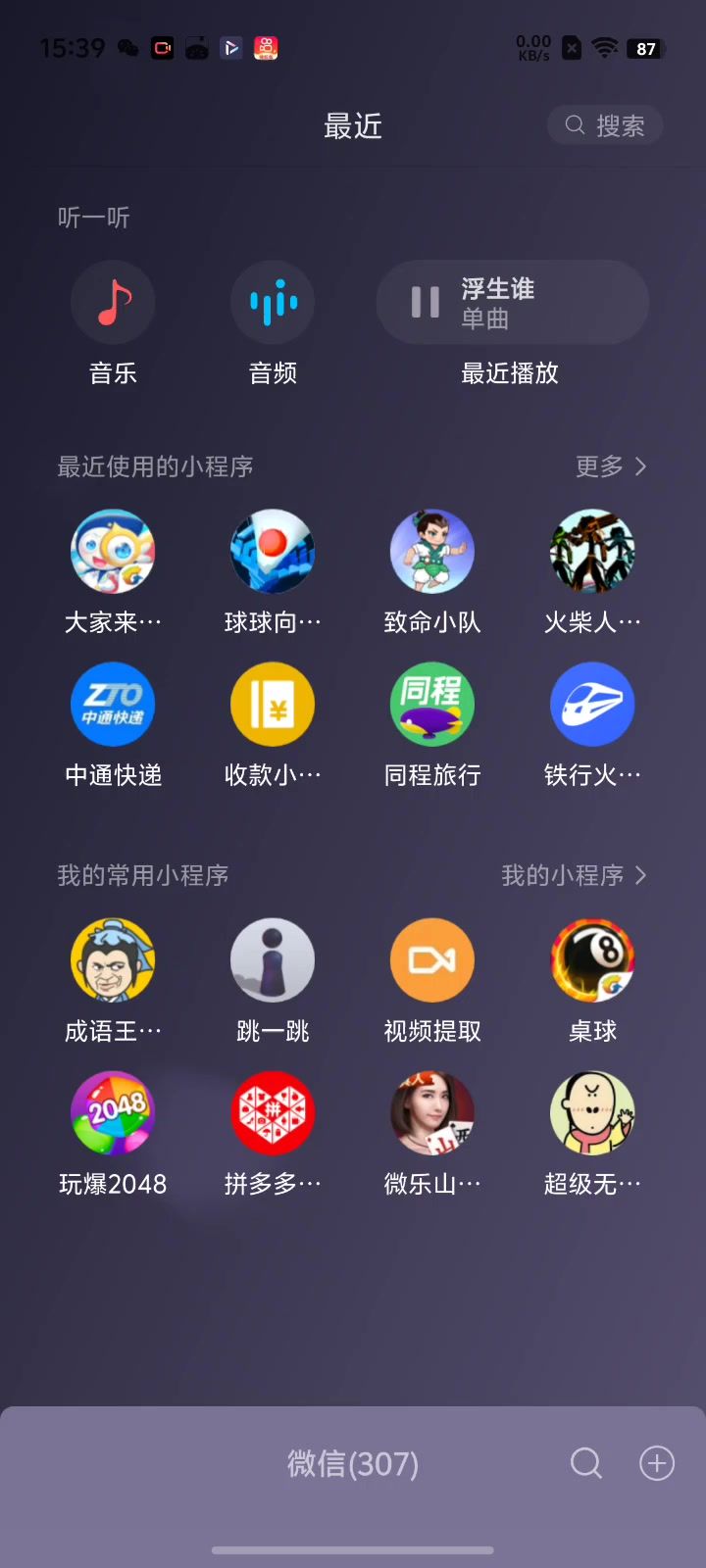
Task: Tap the search icon beside 微信(307)
Action: click(x=586, y=1463)
